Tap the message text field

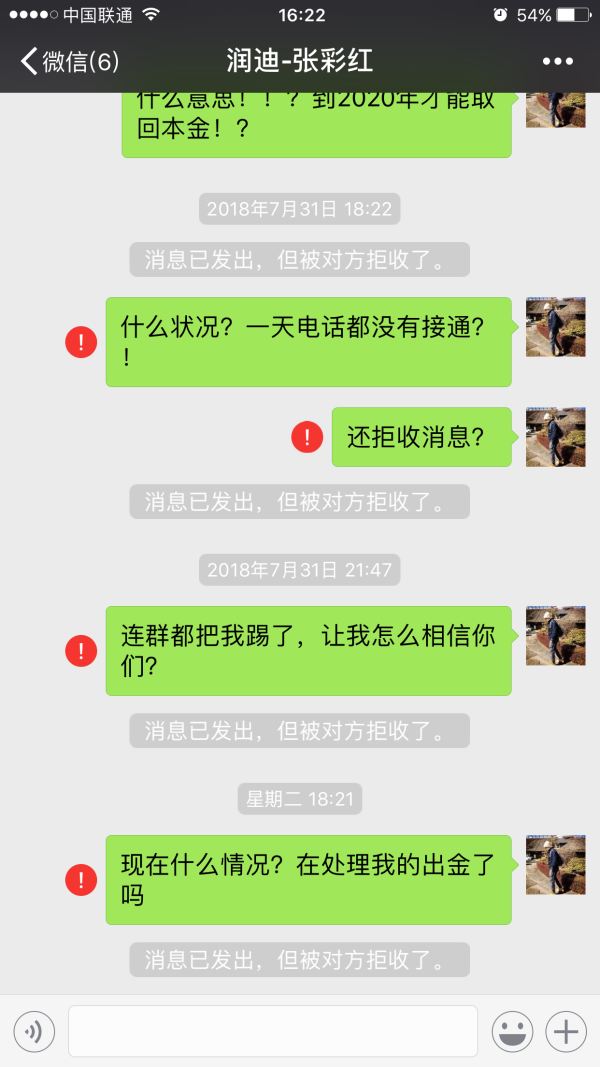272,1031
